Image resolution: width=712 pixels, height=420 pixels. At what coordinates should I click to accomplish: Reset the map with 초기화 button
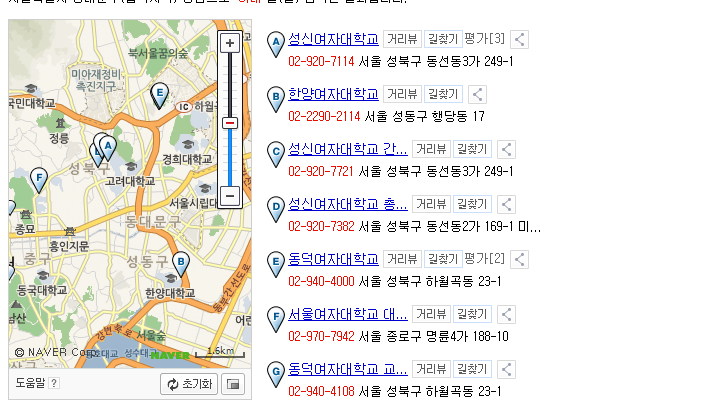pos(189,384)
